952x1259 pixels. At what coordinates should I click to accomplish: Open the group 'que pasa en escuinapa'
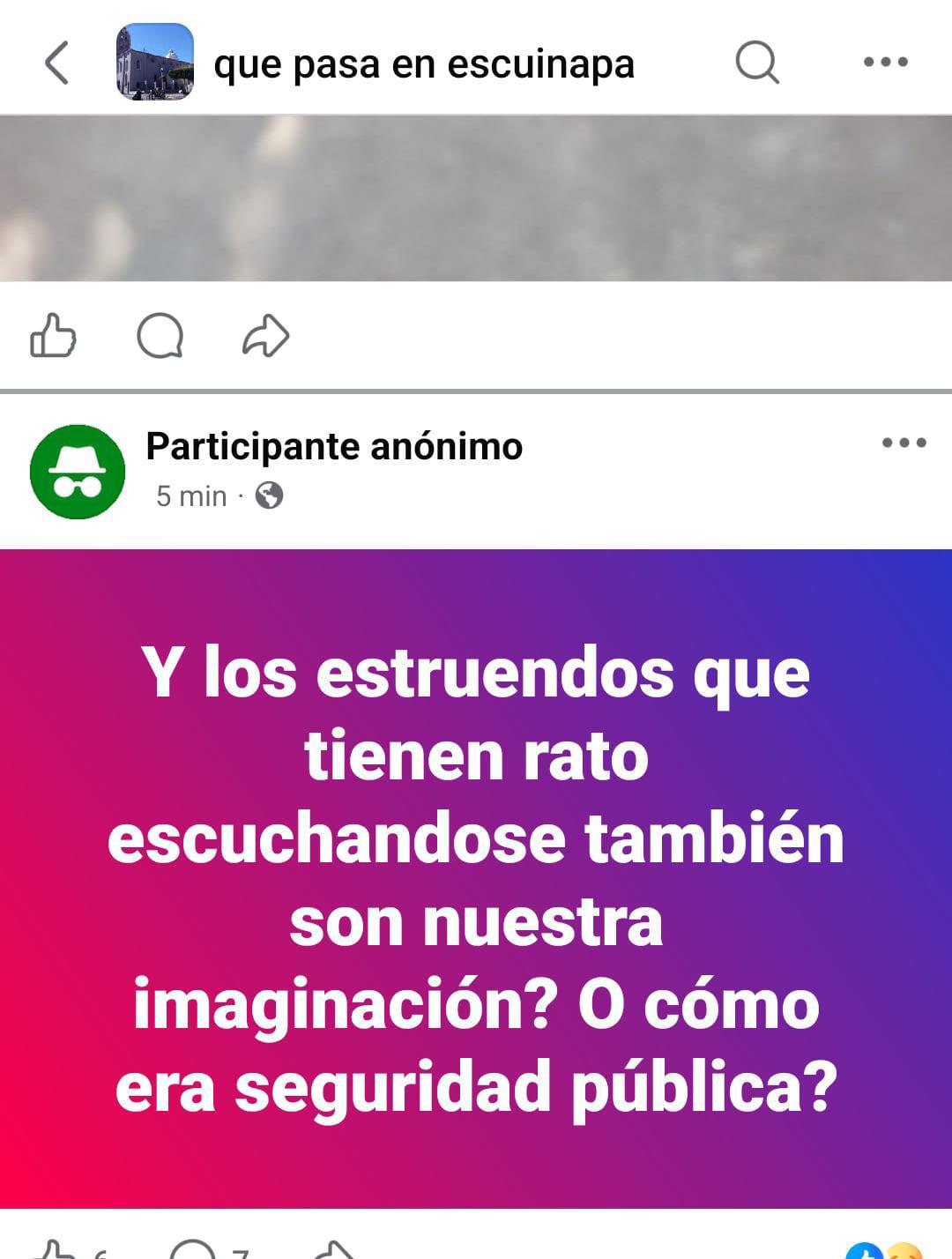[x=426, y=63]
